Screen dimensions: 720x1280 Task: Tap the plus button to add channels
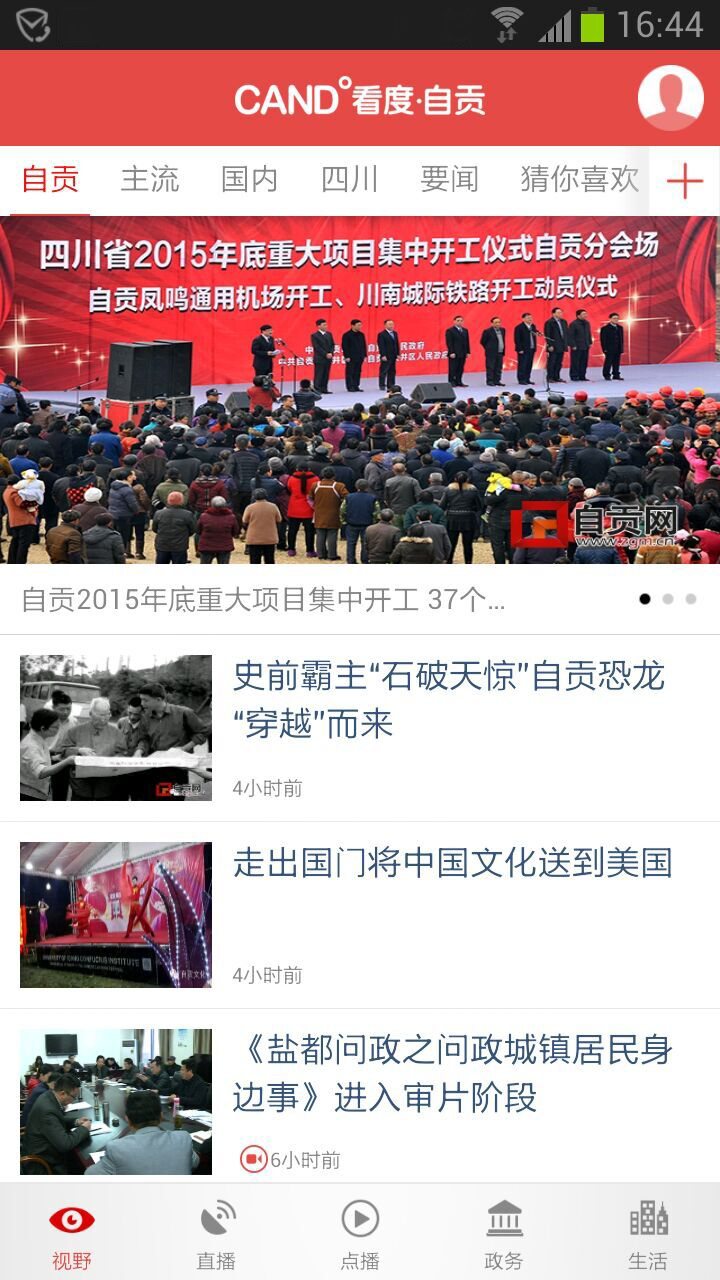(x=685, y=181)
